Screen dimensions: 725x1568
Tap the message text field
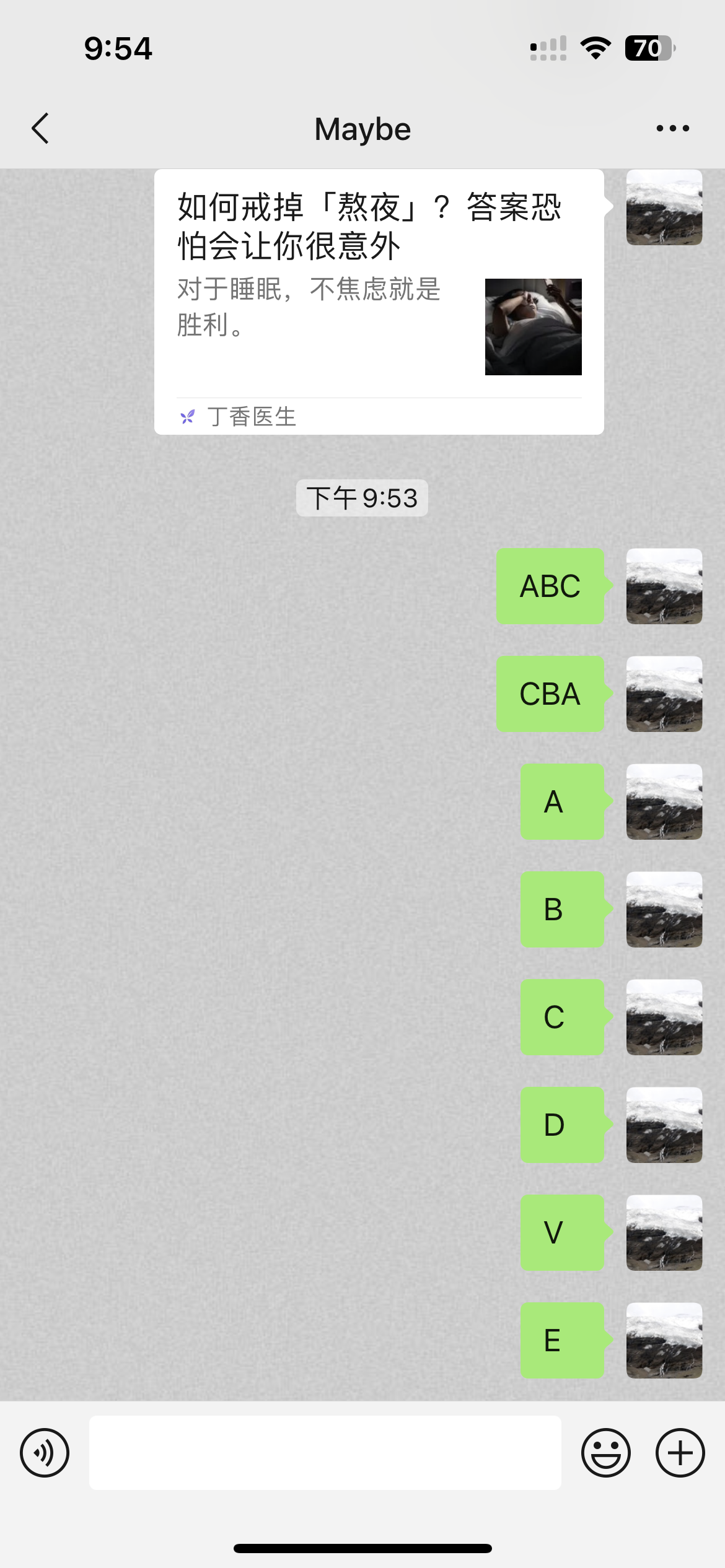click(x=325, y=1453)
